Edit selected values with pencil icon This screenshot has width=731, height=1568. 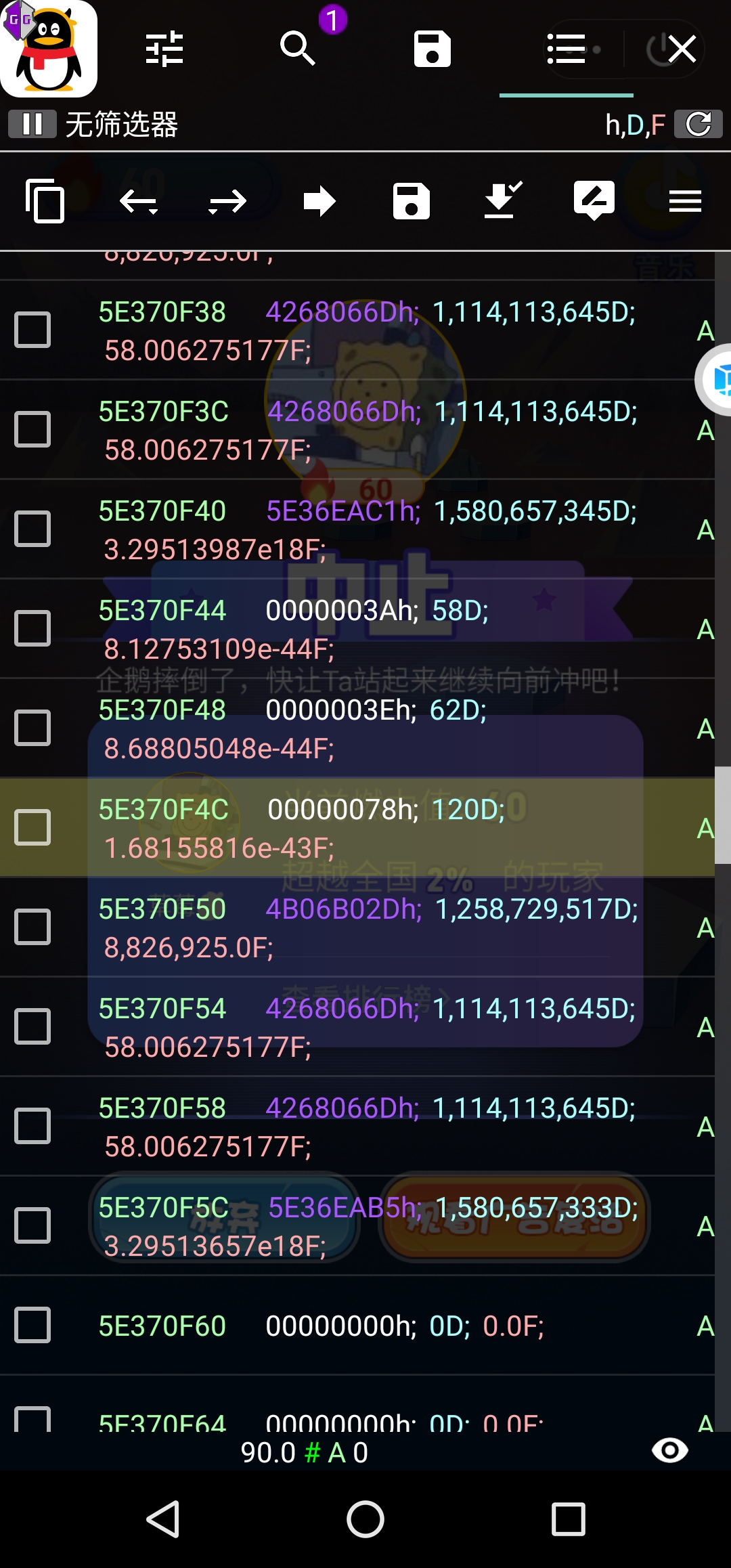click(x=594, y=201)
